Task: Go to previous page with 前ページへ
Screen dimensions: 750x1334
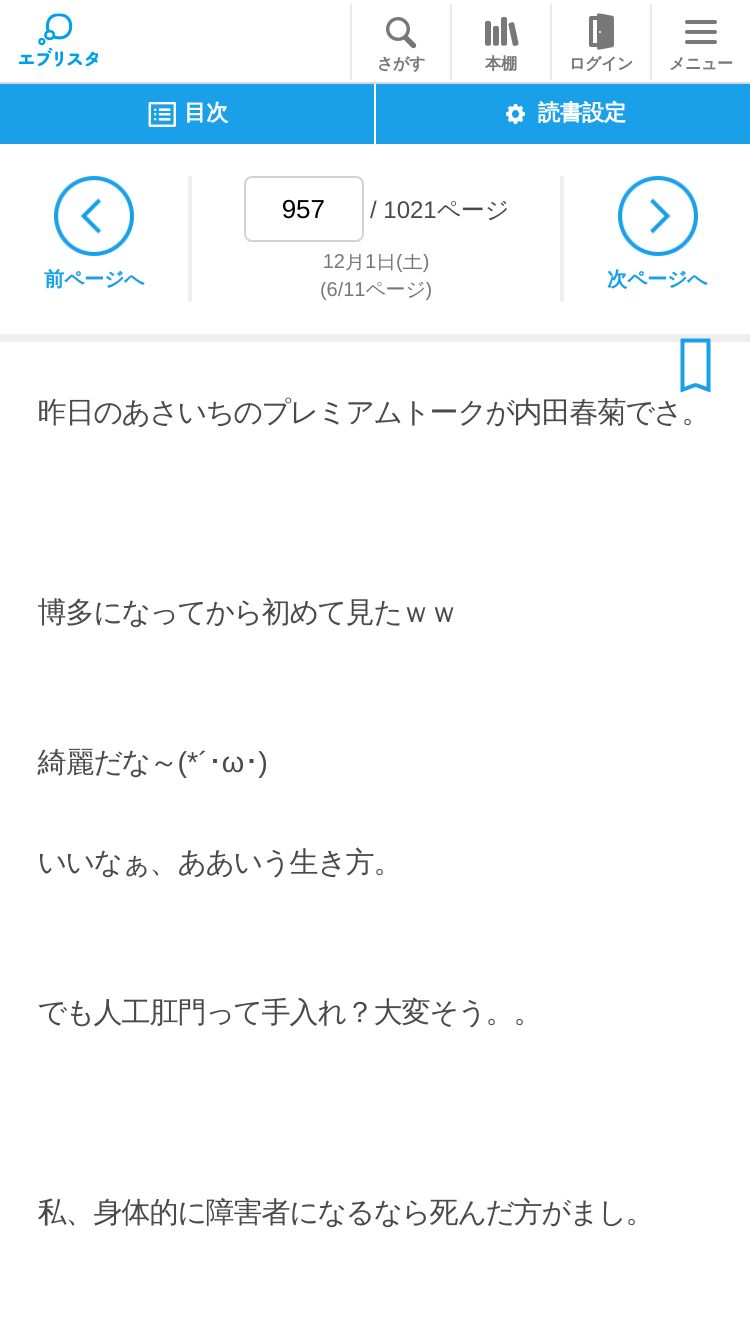Action: [94, 234]
